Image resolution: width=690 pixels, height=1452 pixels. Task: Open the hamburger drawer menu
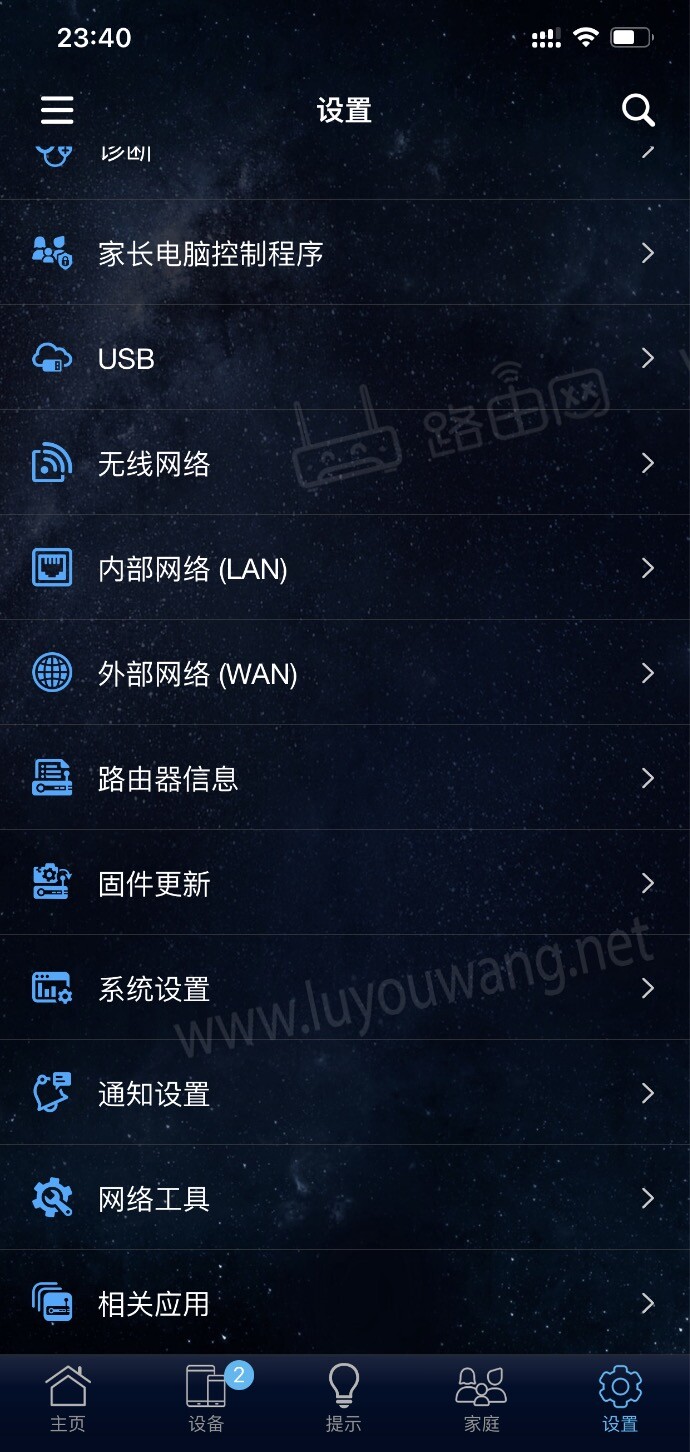[57, 110]
